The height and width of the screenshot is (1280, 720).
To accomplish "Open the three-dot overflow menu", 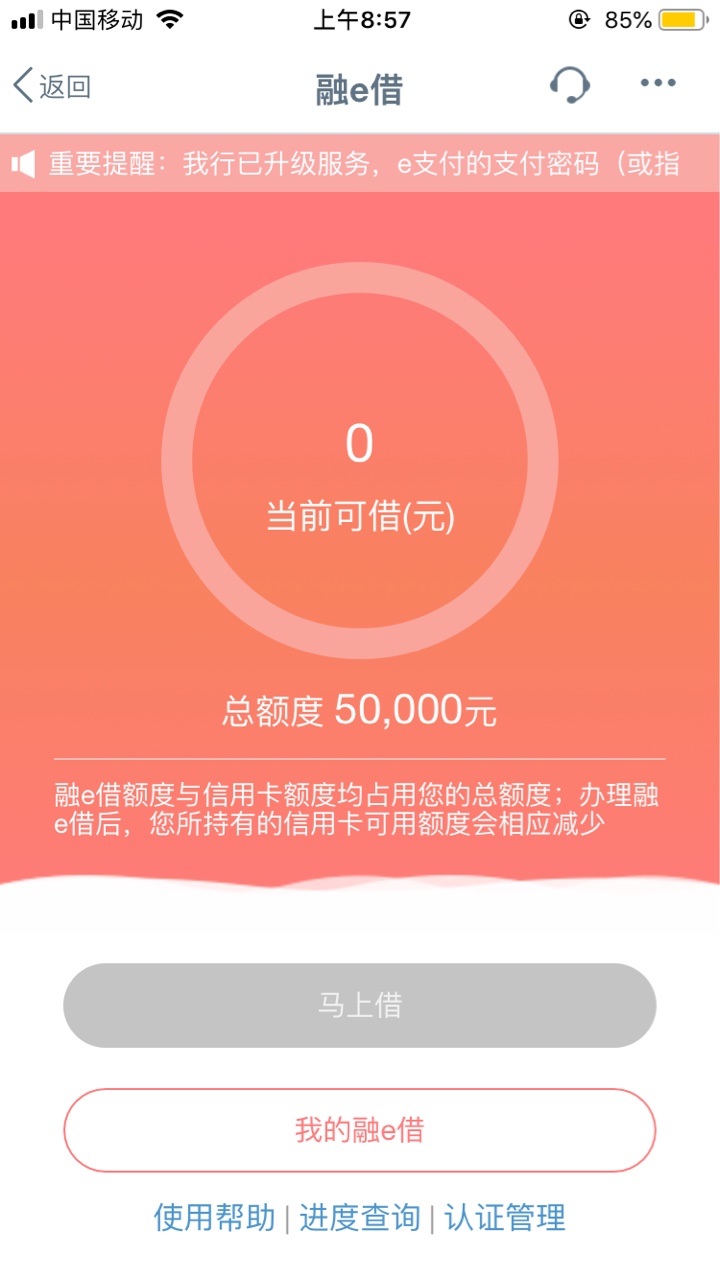I will (658, 84).
